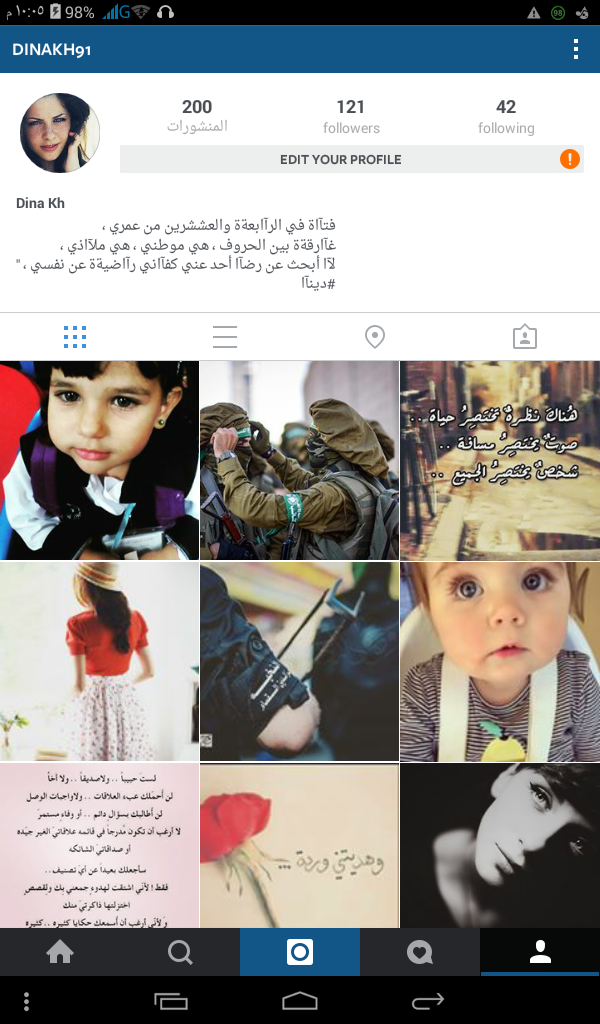Screen dimensions: 600x1024
Task: Open the red rose post
Action: click(299, 846)
